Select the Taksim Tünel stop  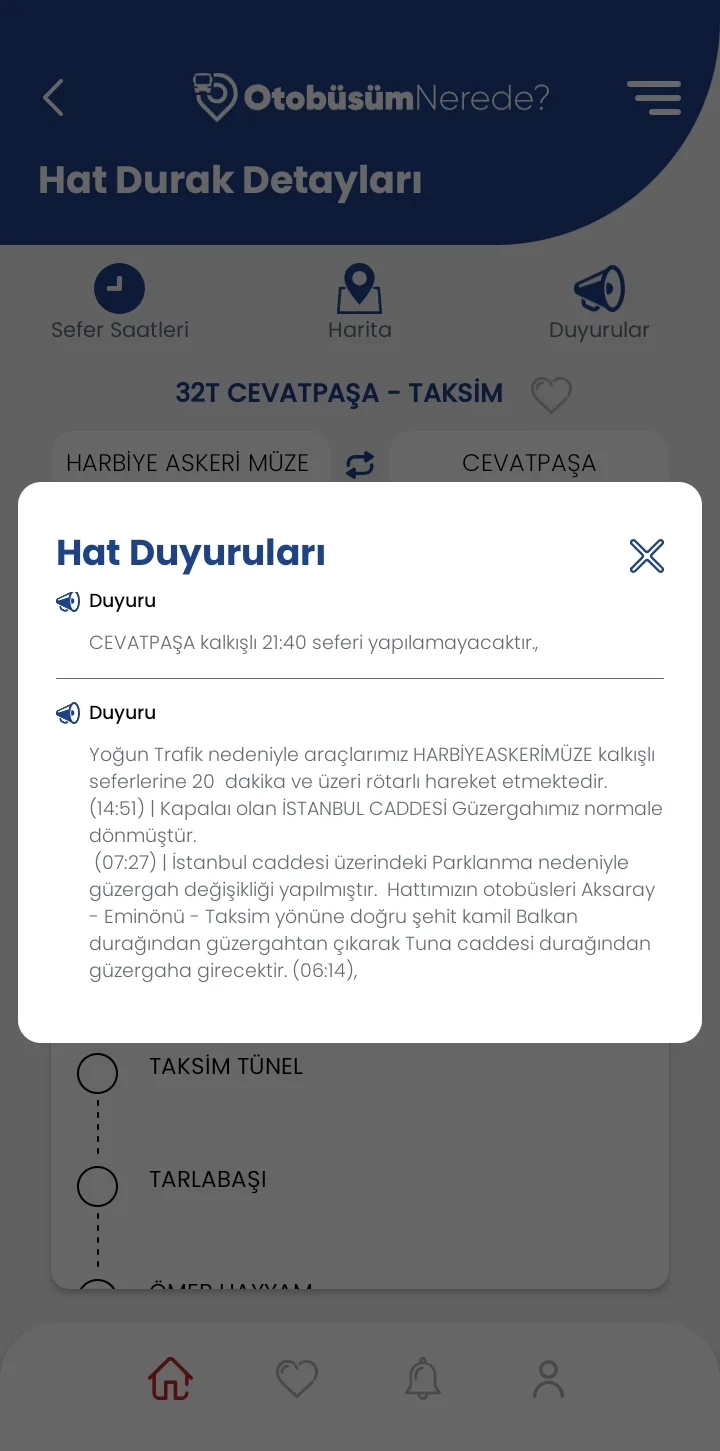(x=225, y=1067)
